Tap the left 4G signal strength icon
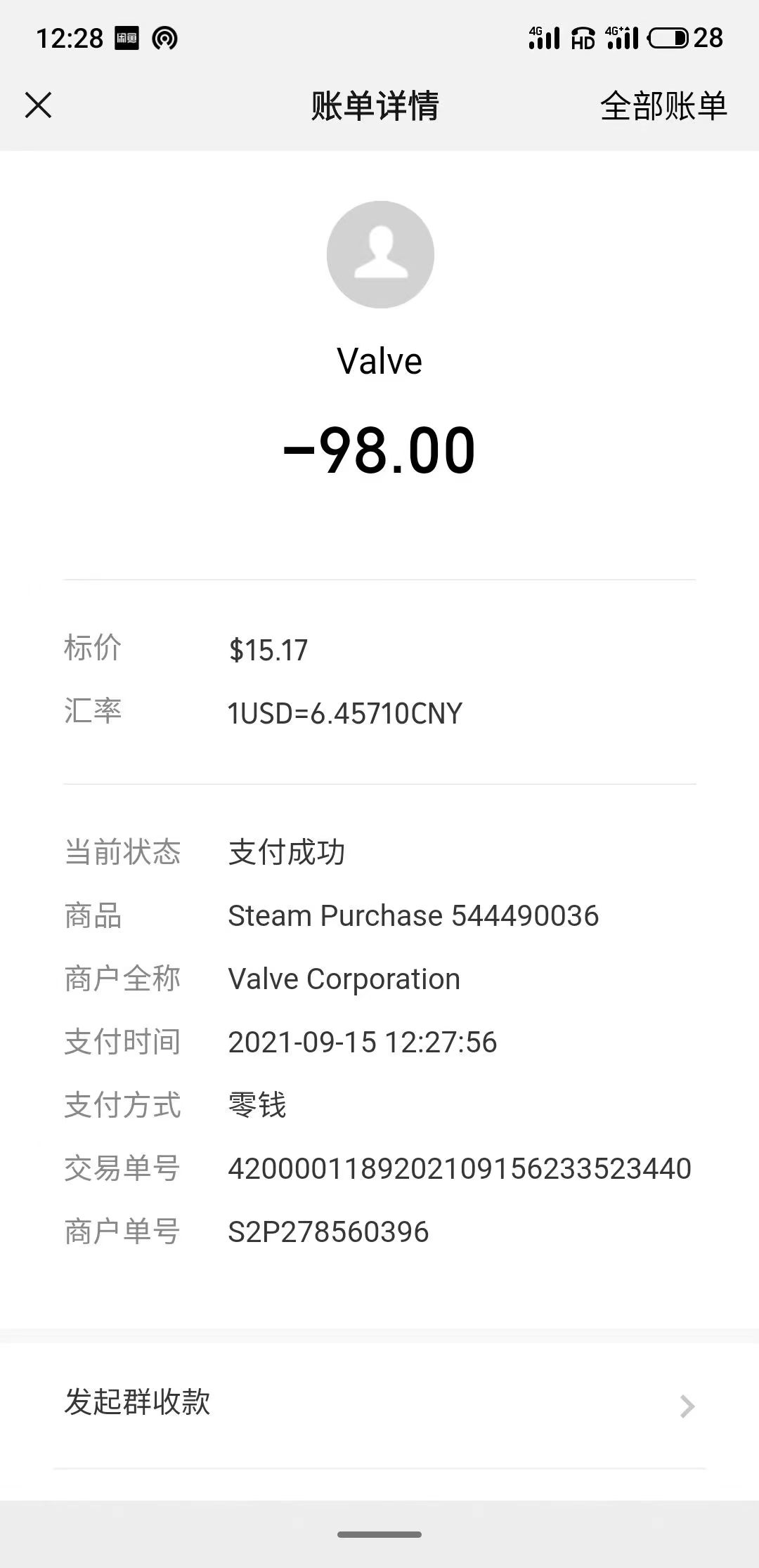This screenshot has height=1568, width=759. click(x=543, y=37)
